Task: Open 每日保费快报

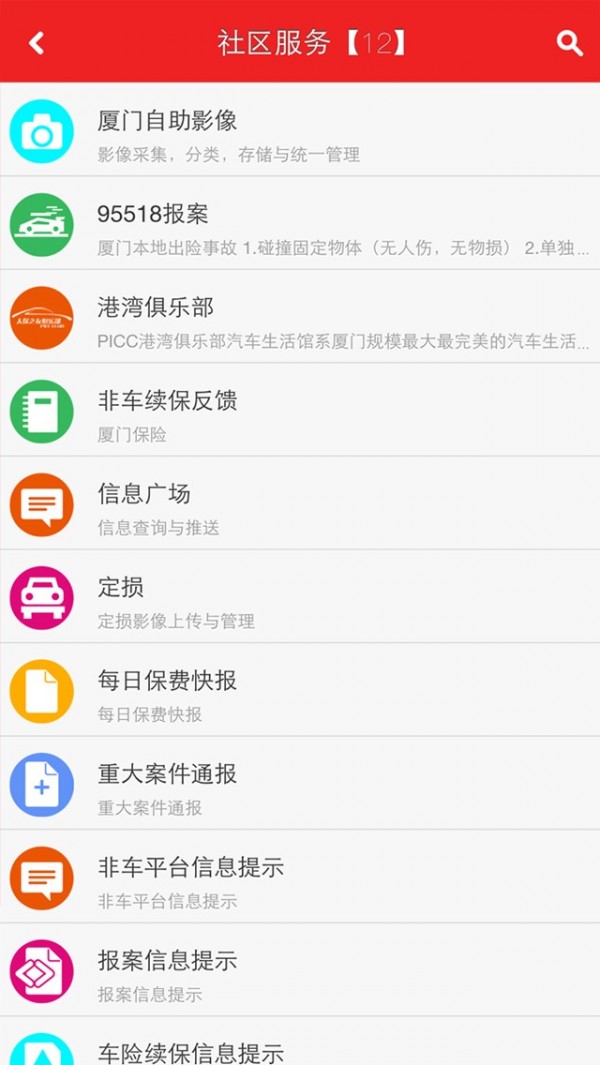Action: pyautogui.click(x=300, y=691)
